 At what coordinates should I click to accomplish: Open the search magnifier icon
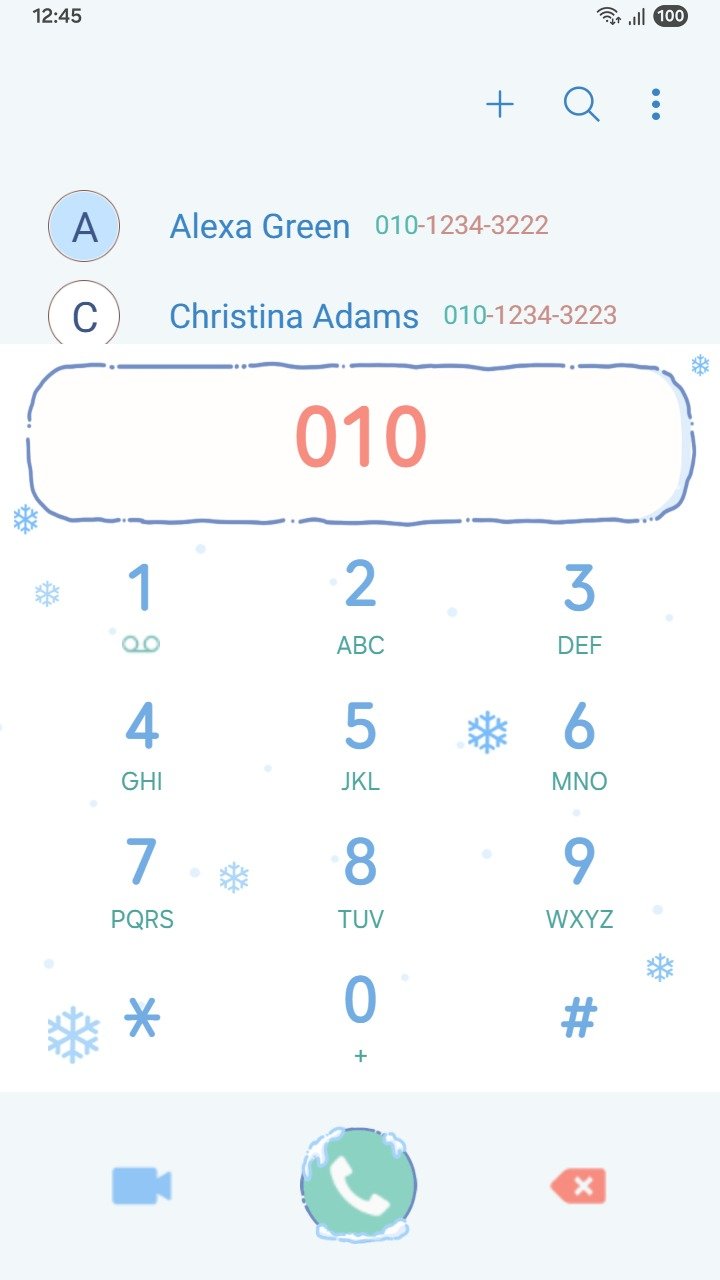(581, 104)
